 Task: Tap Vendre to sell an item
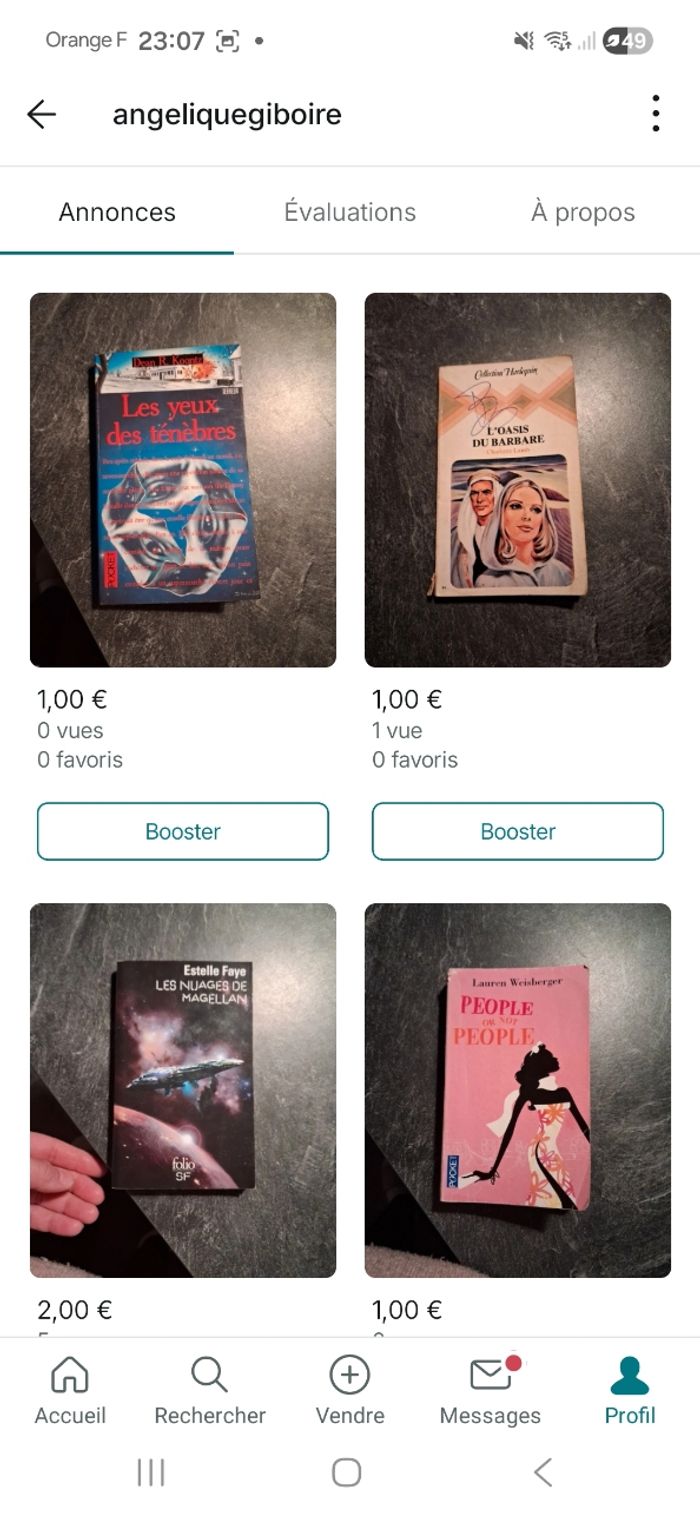pyautogui.click(x=350, y=1389)
